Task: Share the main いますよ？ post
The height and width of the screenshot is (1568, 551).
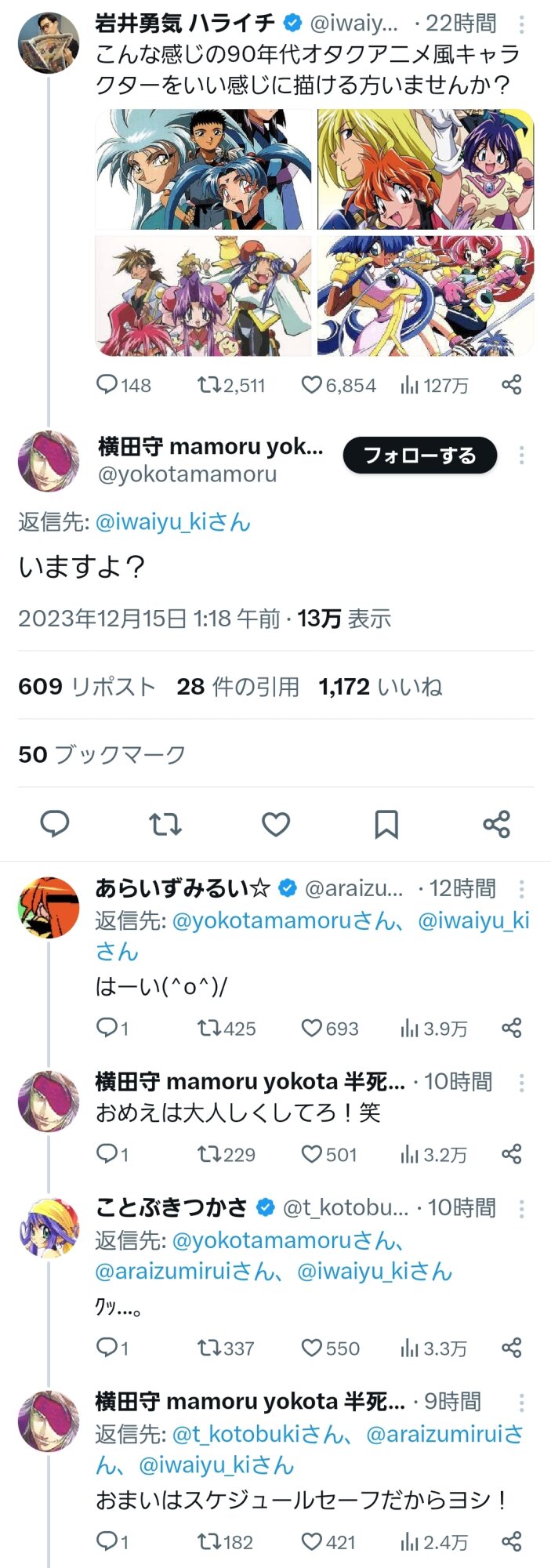Action: click(x=497, y=824)
